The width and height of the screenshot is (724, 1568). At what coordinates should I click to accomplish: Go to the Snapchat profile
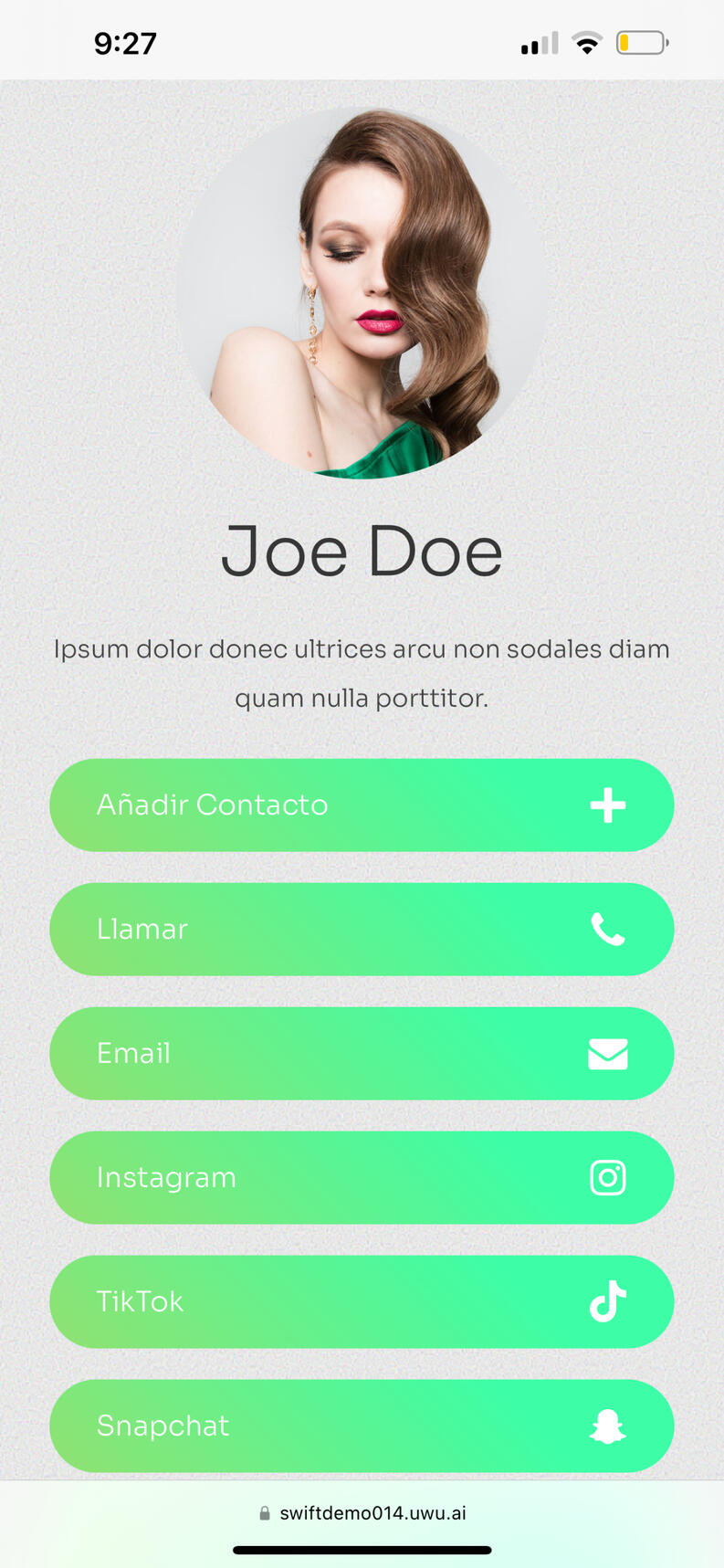[x=362, y=1426]
